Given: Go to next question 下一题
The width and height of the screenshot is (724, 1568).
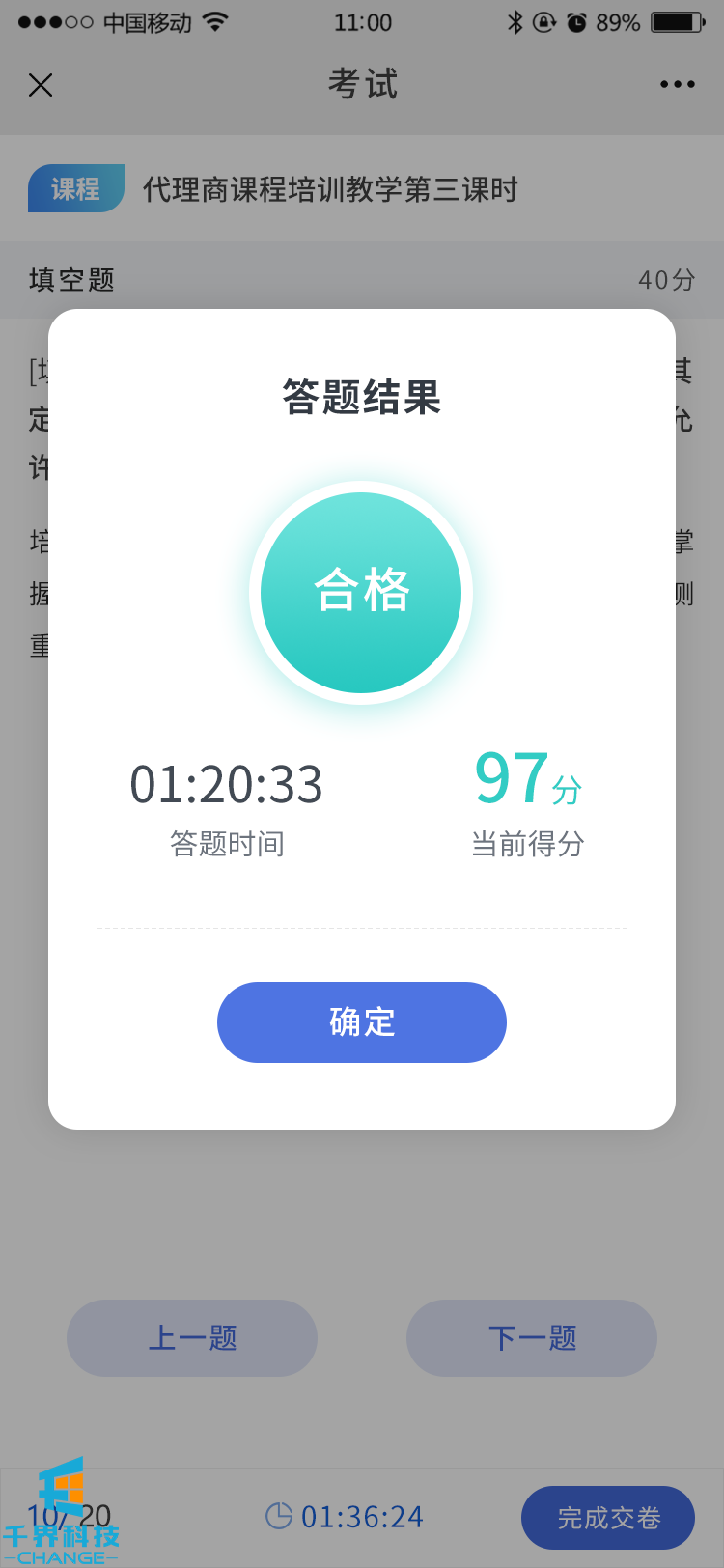Looking at the screenshot, I should point(532,1338).
